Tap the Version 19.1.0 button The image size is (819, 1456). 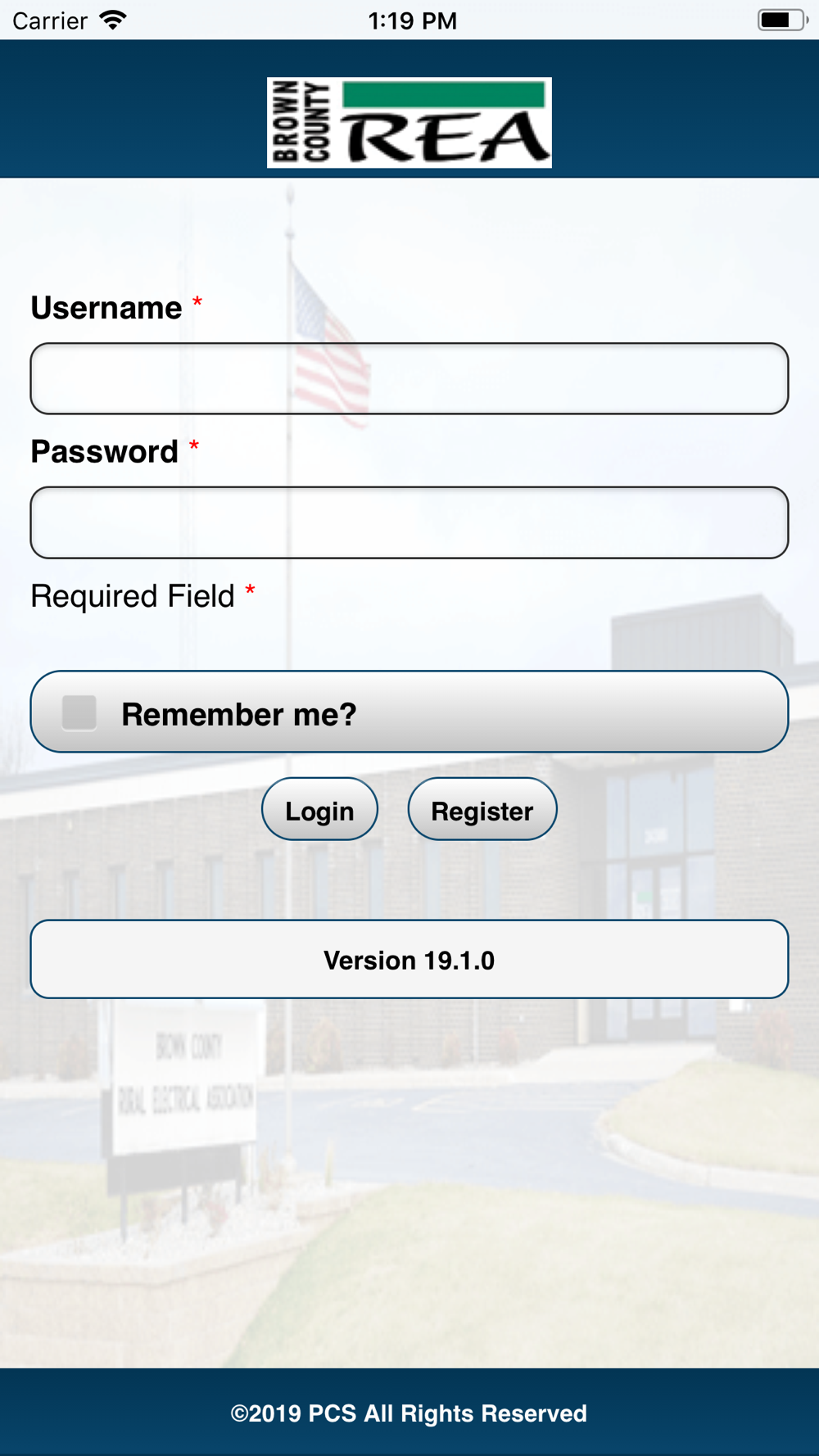(409, 959)
